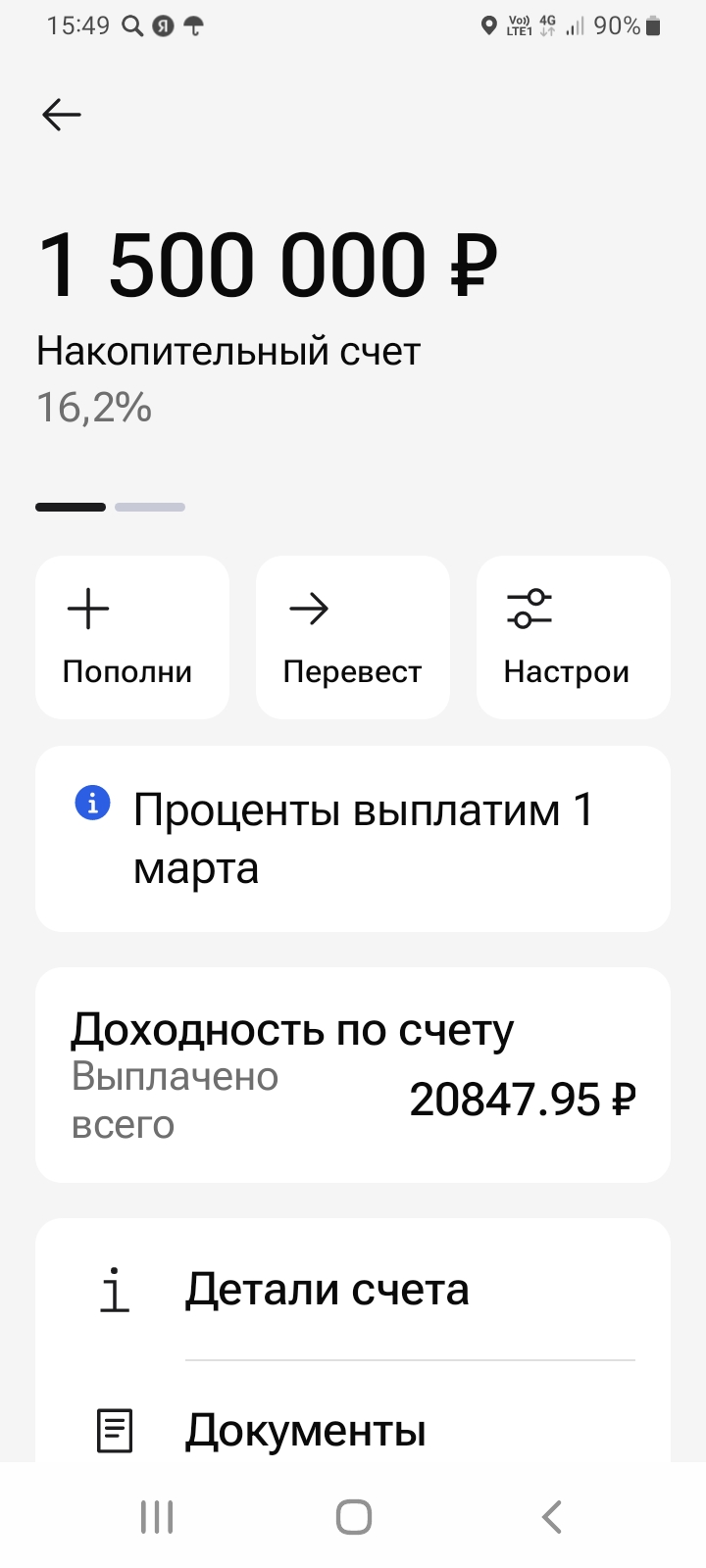Open the Настрои settings button

tap(573, 637)
